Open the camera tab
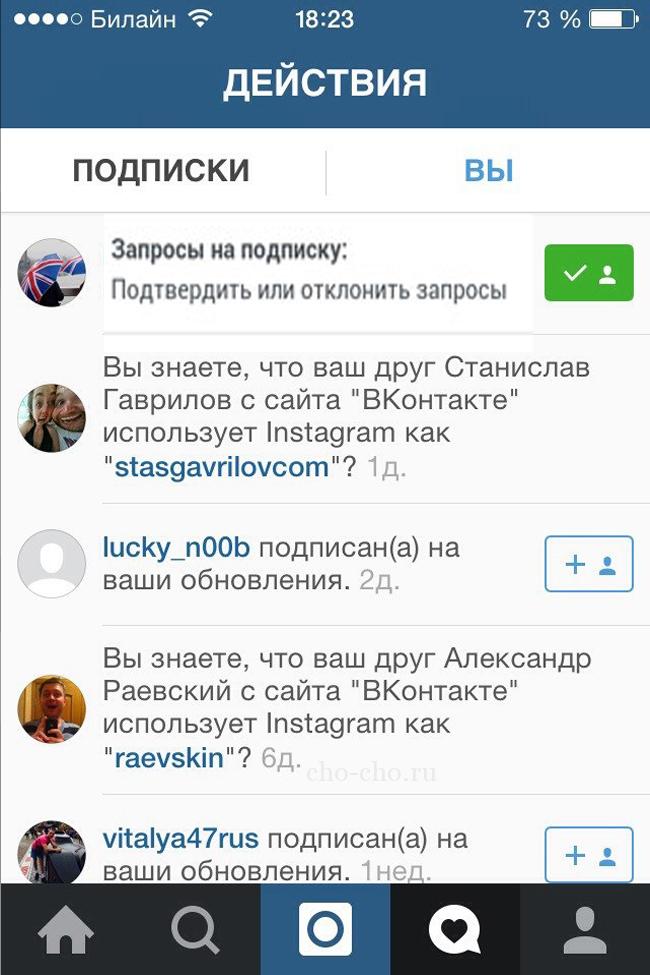The image size is (650, 975). [x=325, y=930]
